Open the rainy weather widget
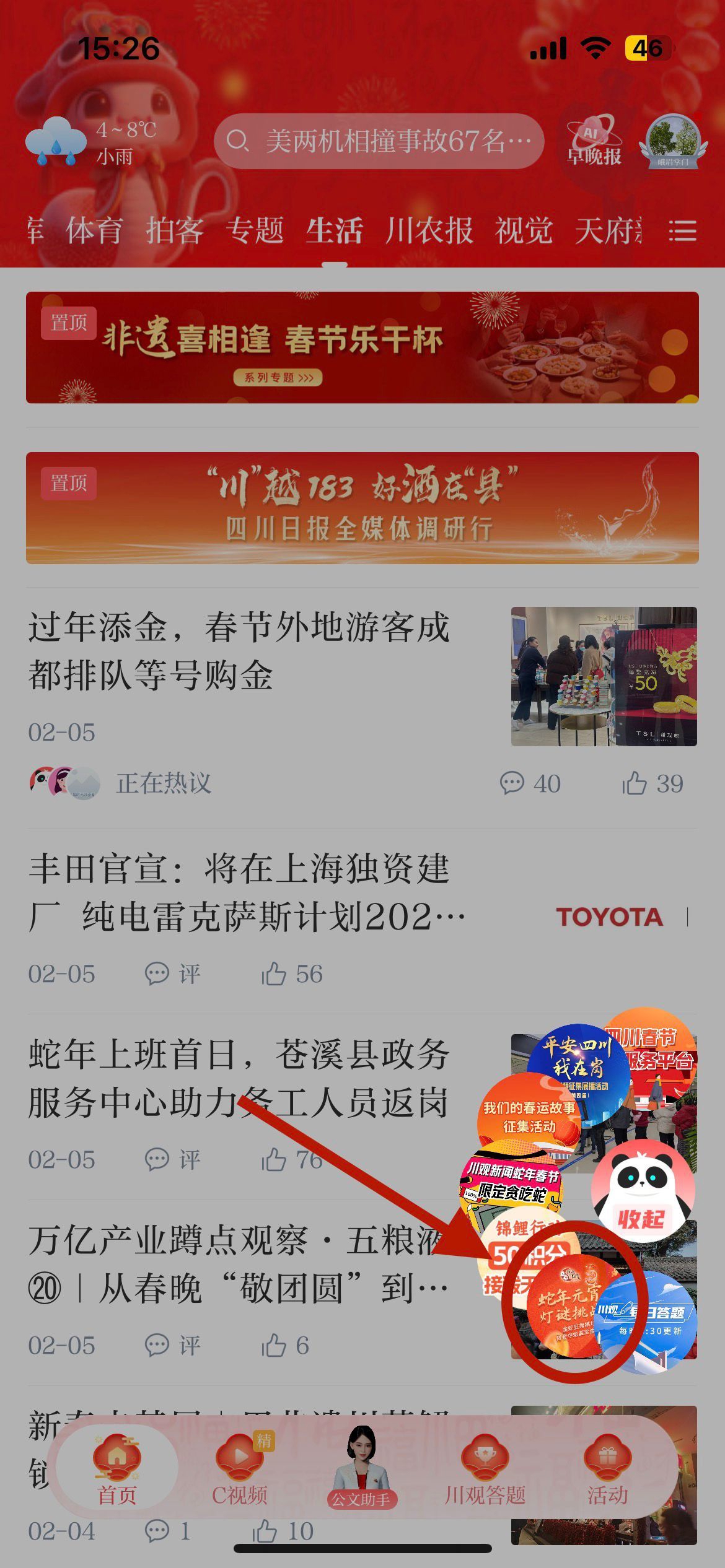Screen dimensions: 725x1568 click(x=90, y=141)
